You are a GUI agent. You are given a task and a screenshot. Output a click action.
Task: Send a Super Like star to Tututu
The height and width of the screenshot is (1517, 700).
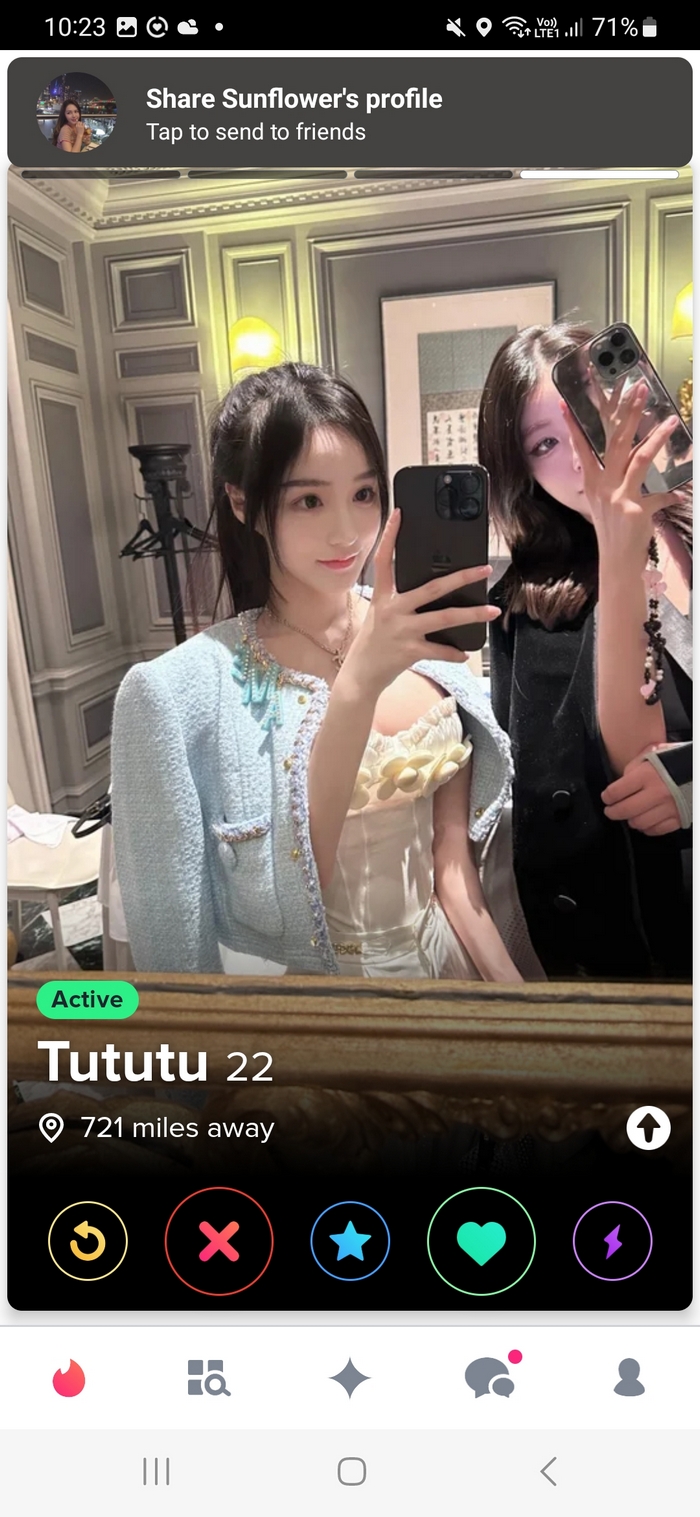pos(350,1241)
